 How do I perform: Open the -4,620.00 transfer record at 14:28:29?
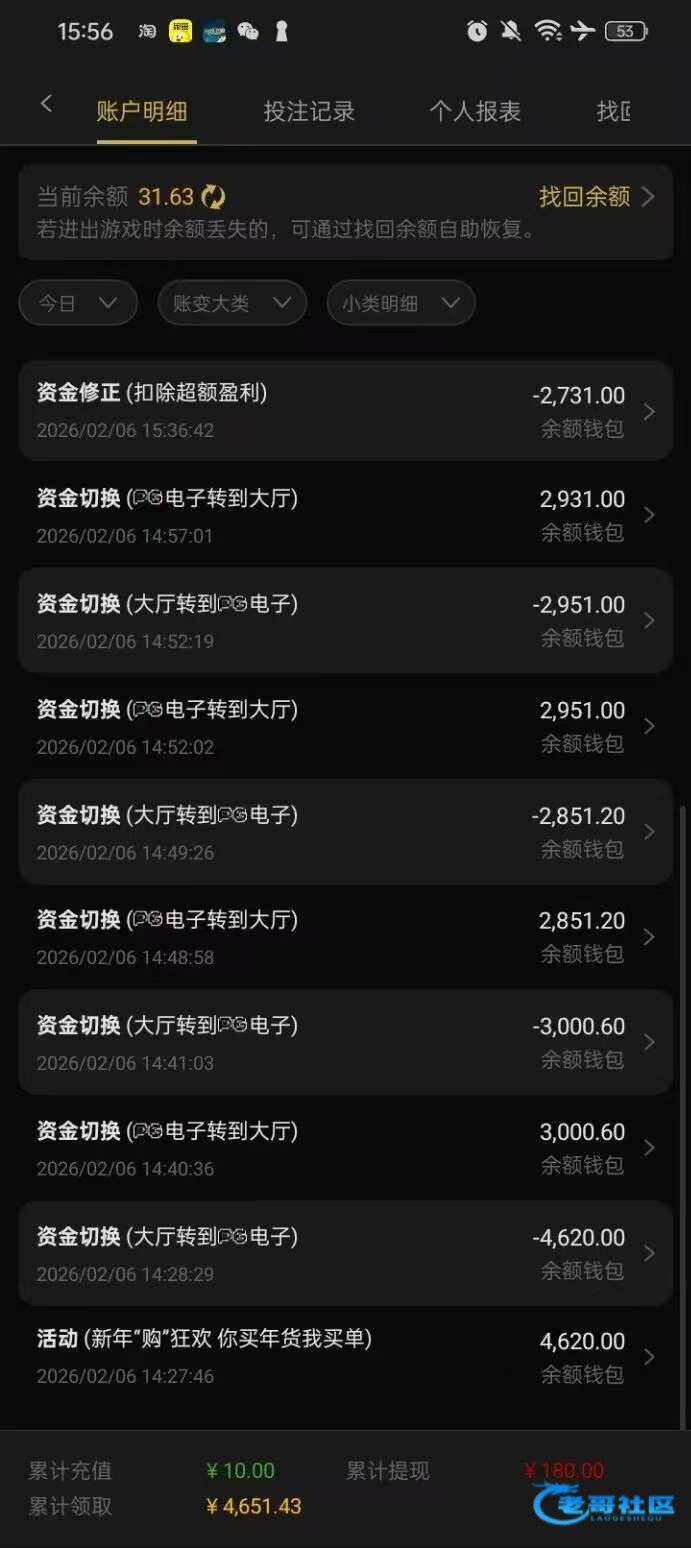pyautogui.click(x=345, y=1253)
